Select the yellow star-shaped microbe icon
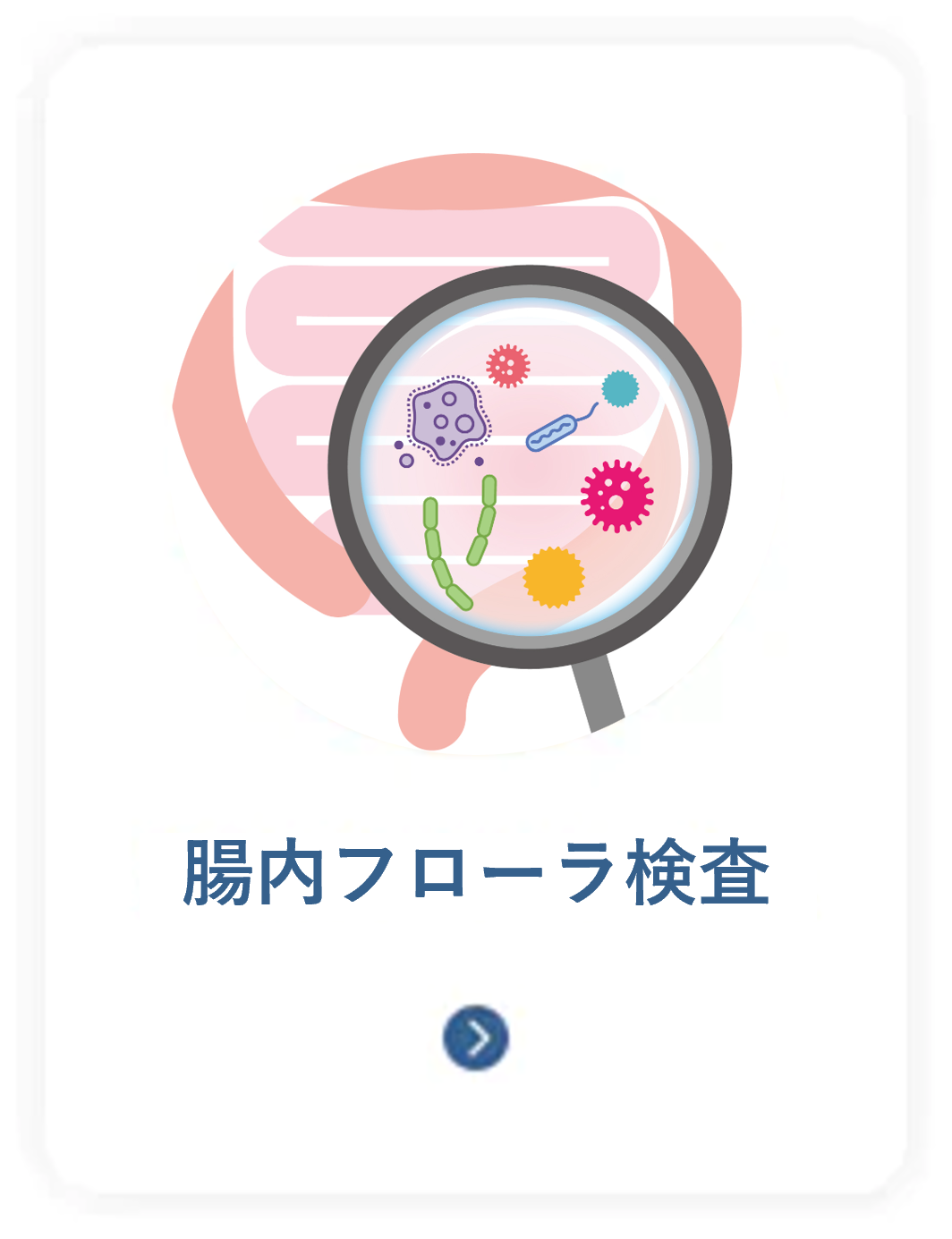Image resolution: width=952 pixels, height=1239 pixels. click(x=552, y=576)
